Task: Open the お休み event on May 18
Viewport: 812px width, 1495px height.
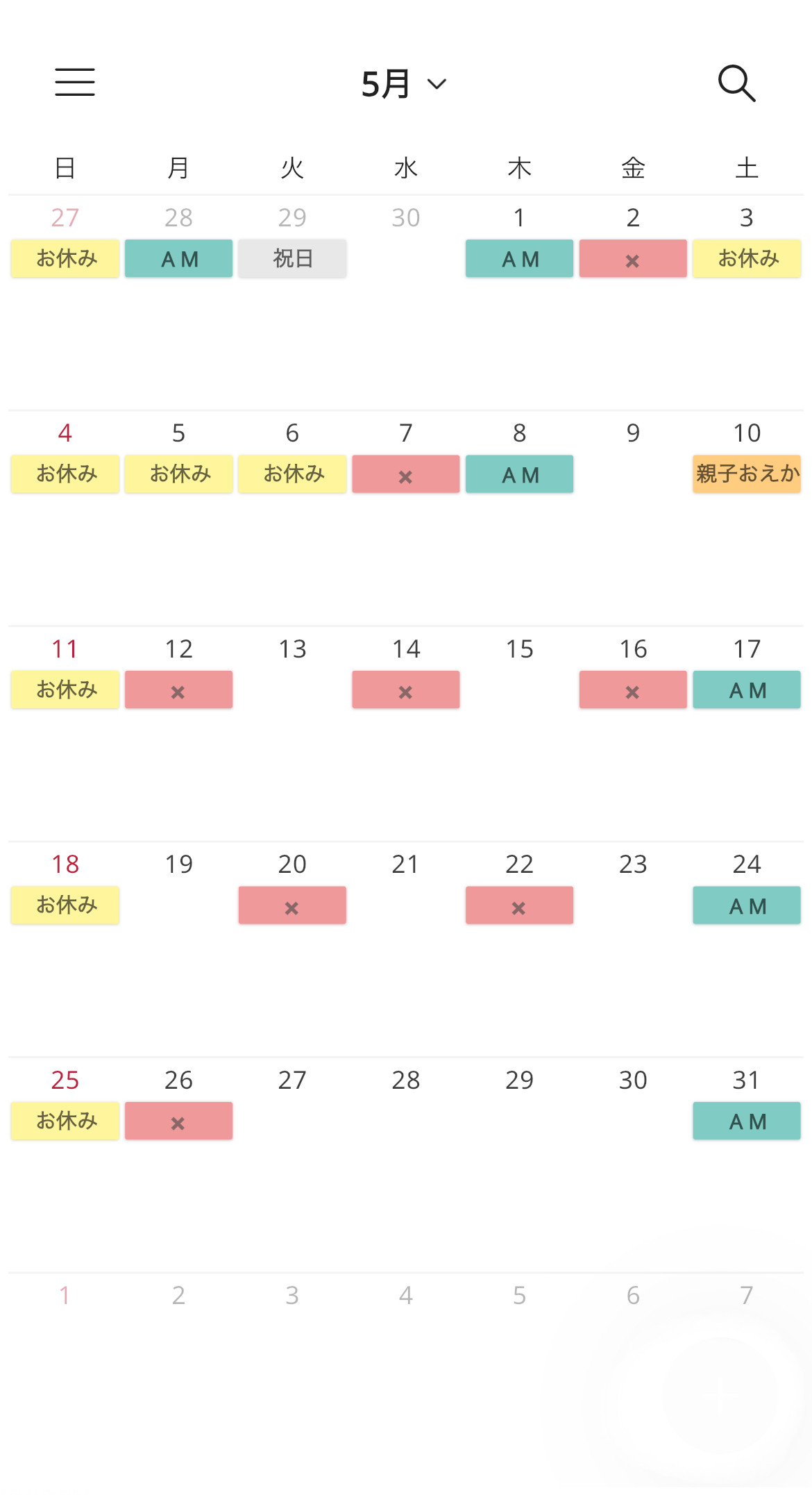Action: [65, 905]
